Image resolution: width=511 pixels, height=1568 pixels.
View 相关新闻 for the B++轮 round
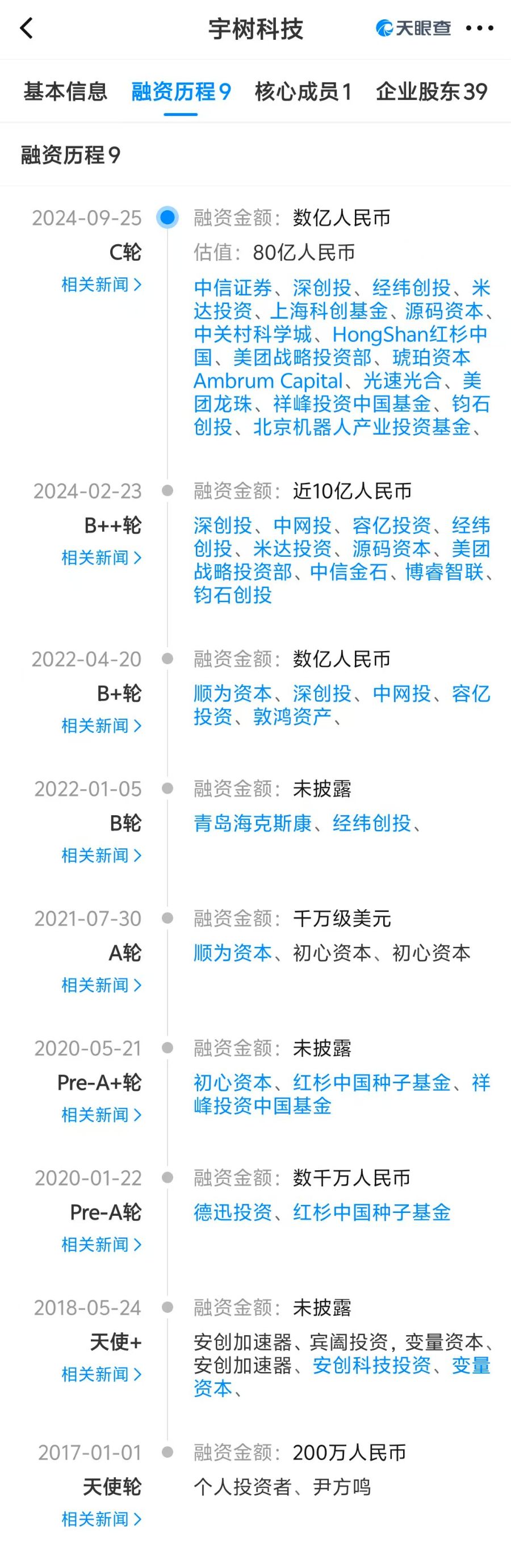point(101,557)
